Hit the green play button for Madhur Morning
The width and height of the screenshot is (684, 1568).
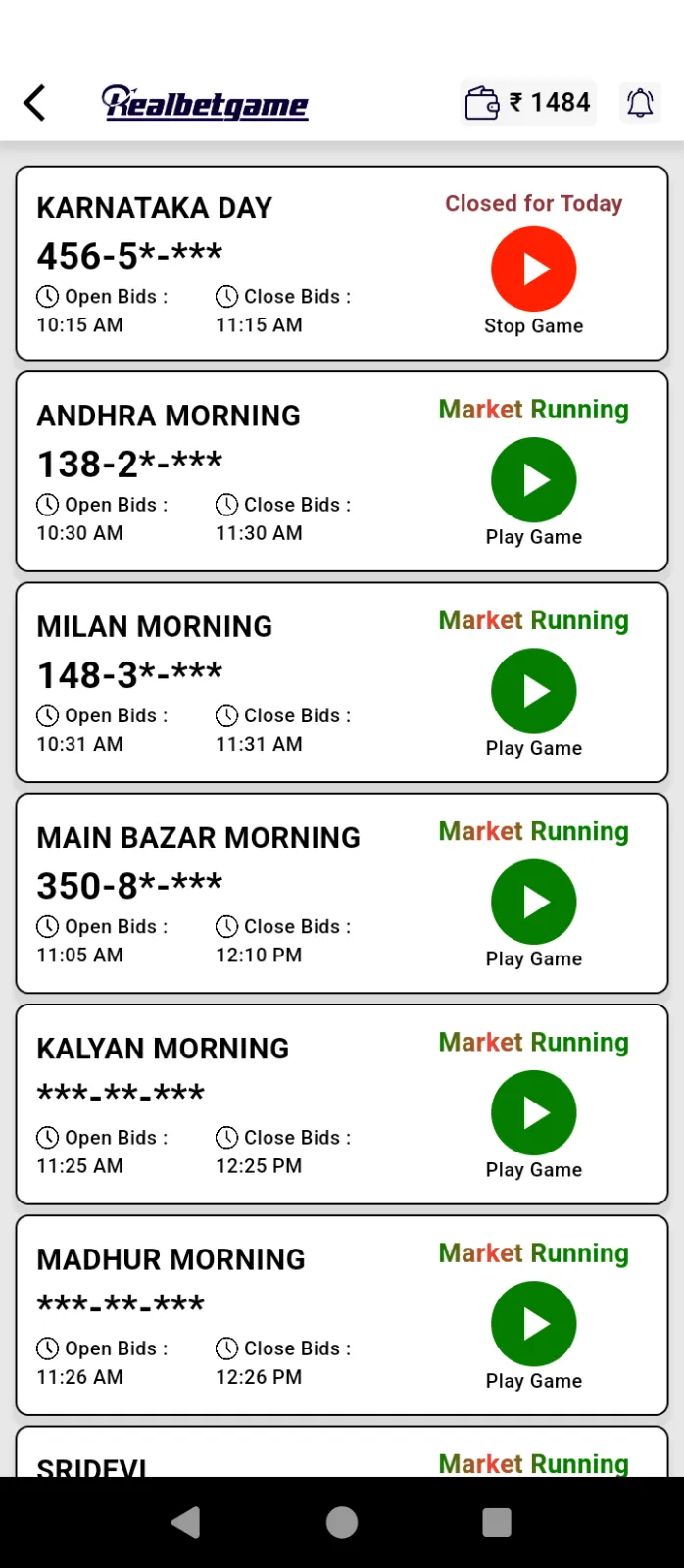pyautogui.click(x=533, y=1324)
